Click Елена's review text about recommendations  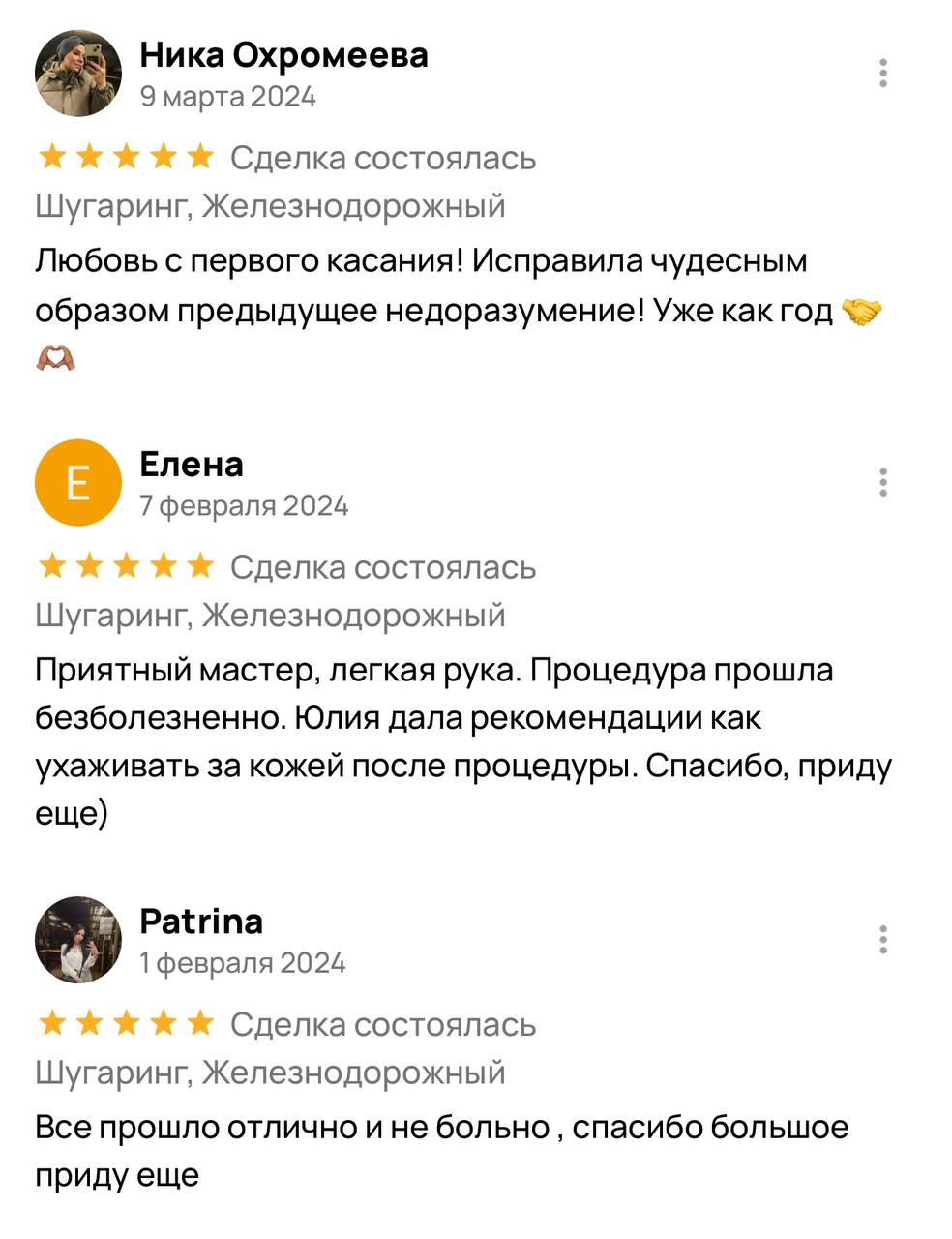pyautogui.click(x=435, y=716)
